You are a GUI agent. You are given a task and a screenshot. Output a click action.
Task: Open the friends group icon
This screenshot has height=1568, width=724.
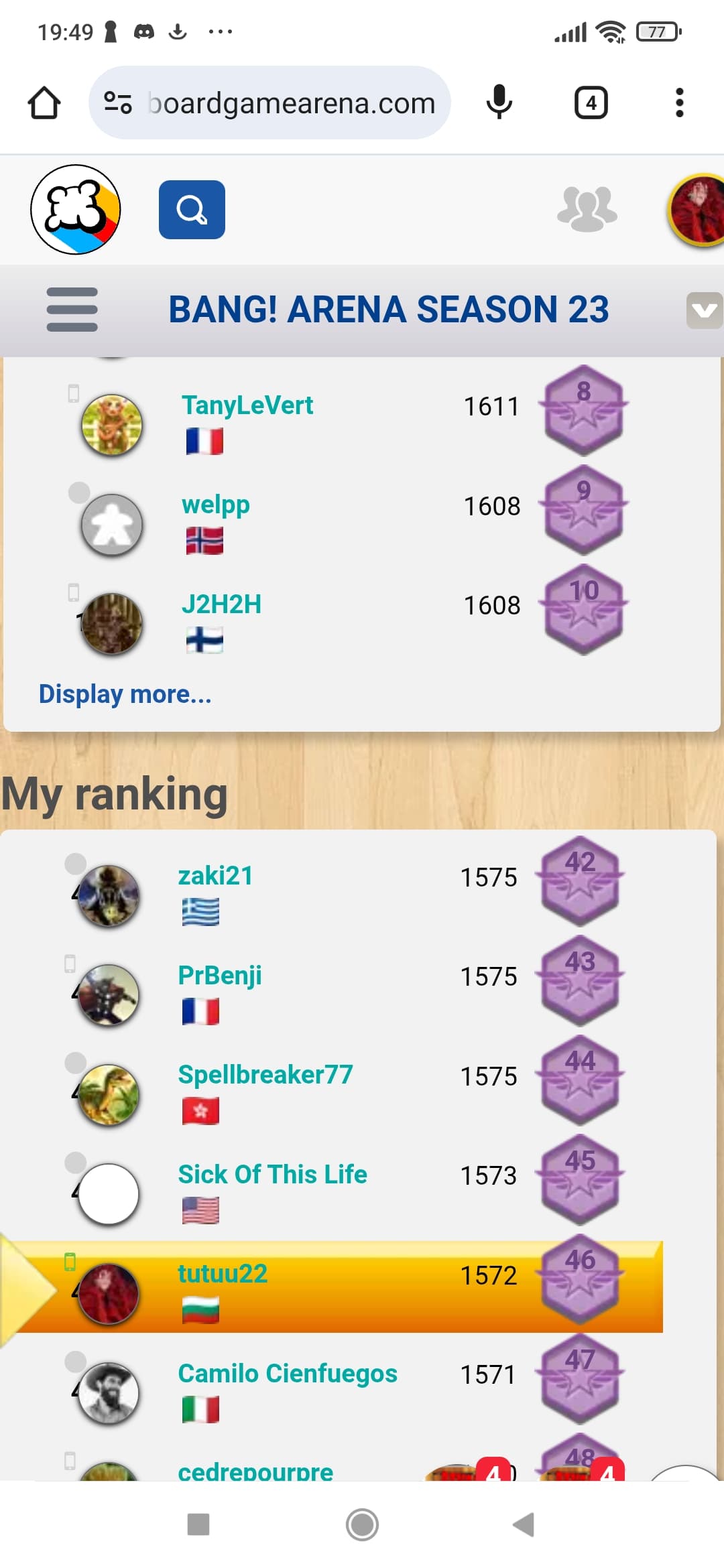[587, 209]
